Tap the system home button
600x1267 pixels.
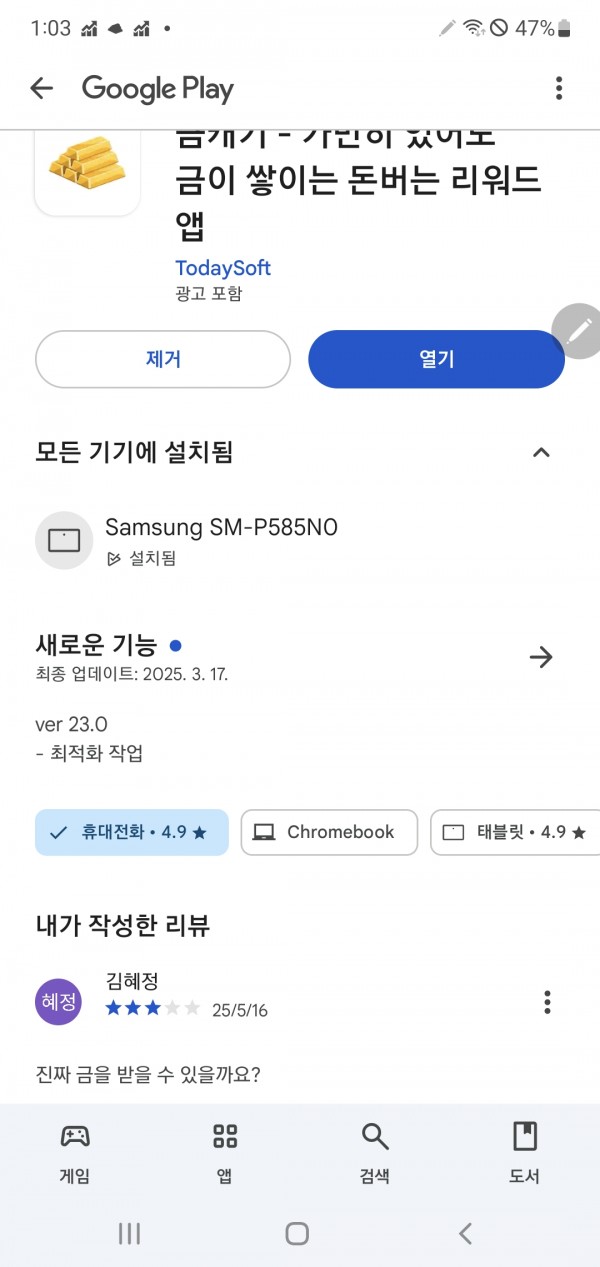(297, 1233)
